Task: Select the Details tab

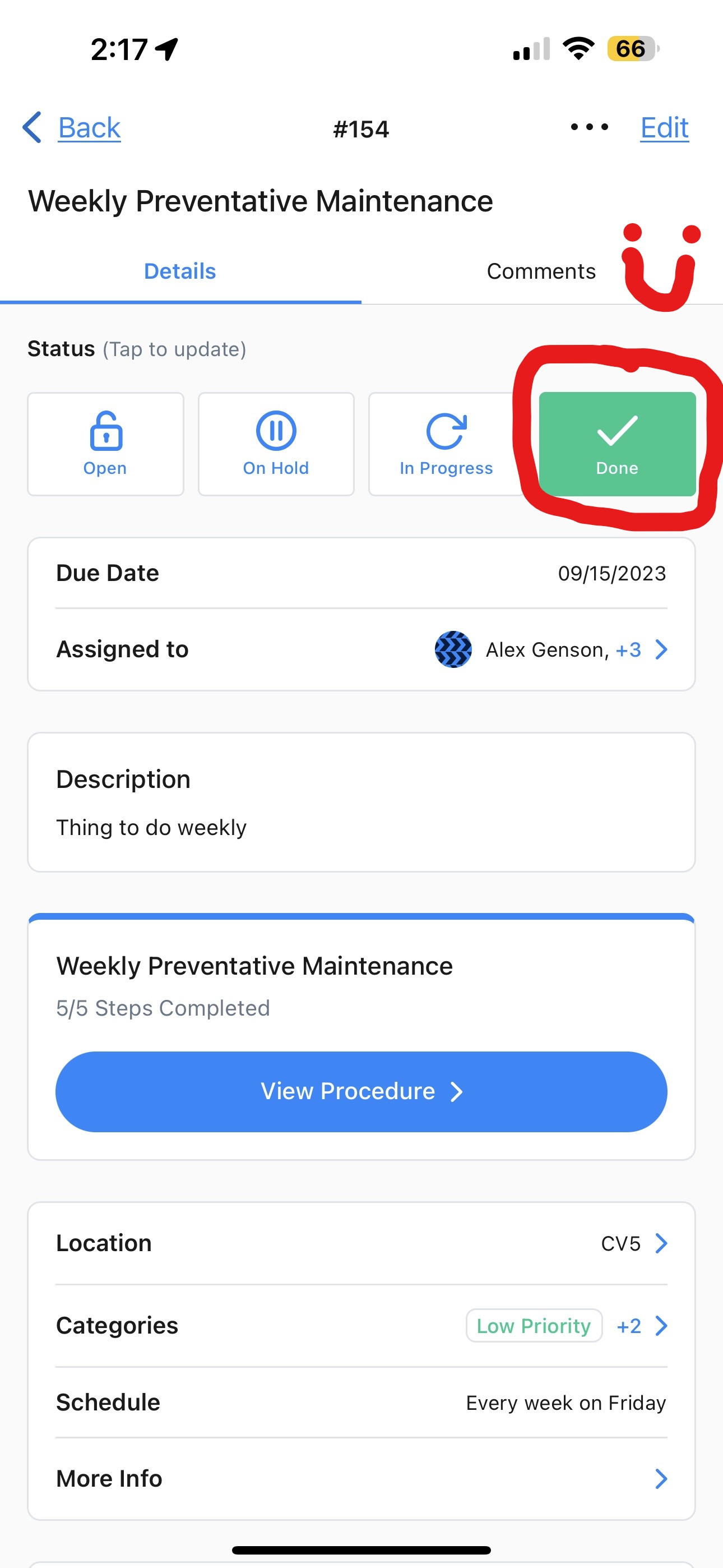Action: point(179,271)
